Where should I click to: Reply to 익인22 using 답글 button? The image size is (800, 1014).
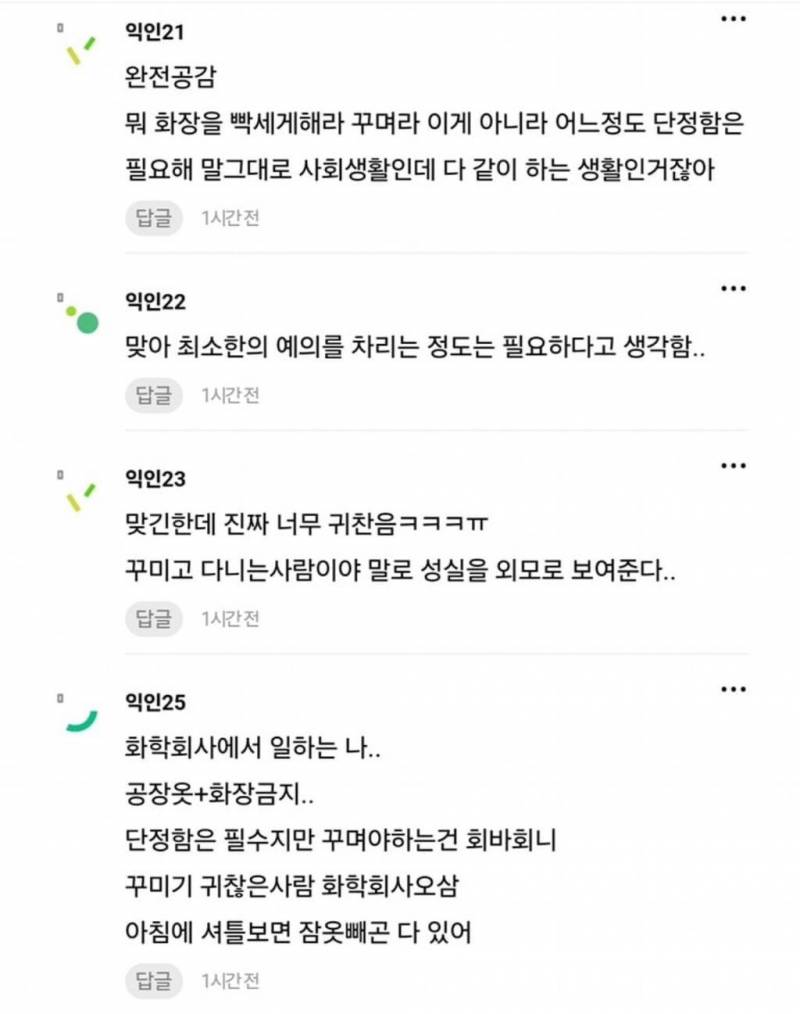tap(153, 395)
